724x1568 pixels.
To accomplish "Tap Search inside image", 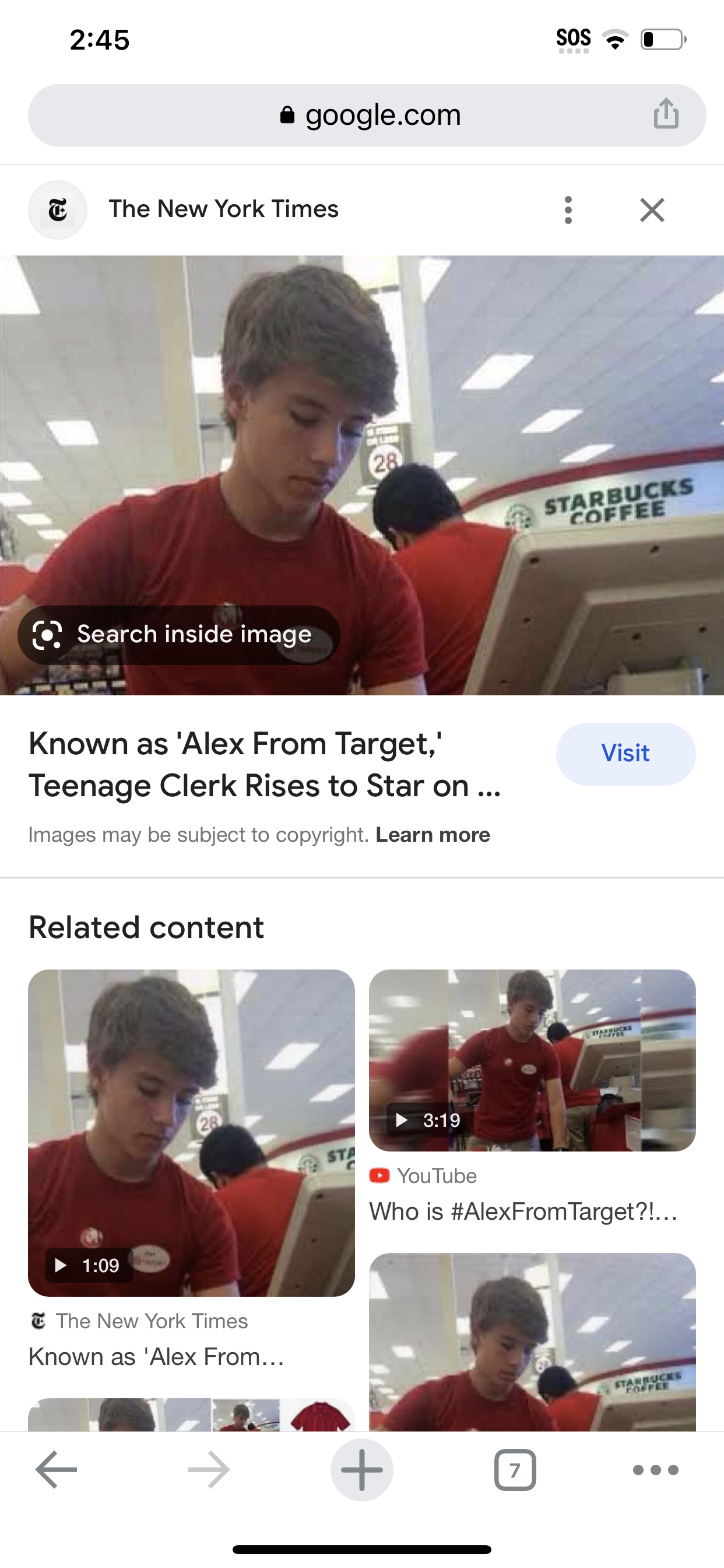I will click(x=179, y=635).
